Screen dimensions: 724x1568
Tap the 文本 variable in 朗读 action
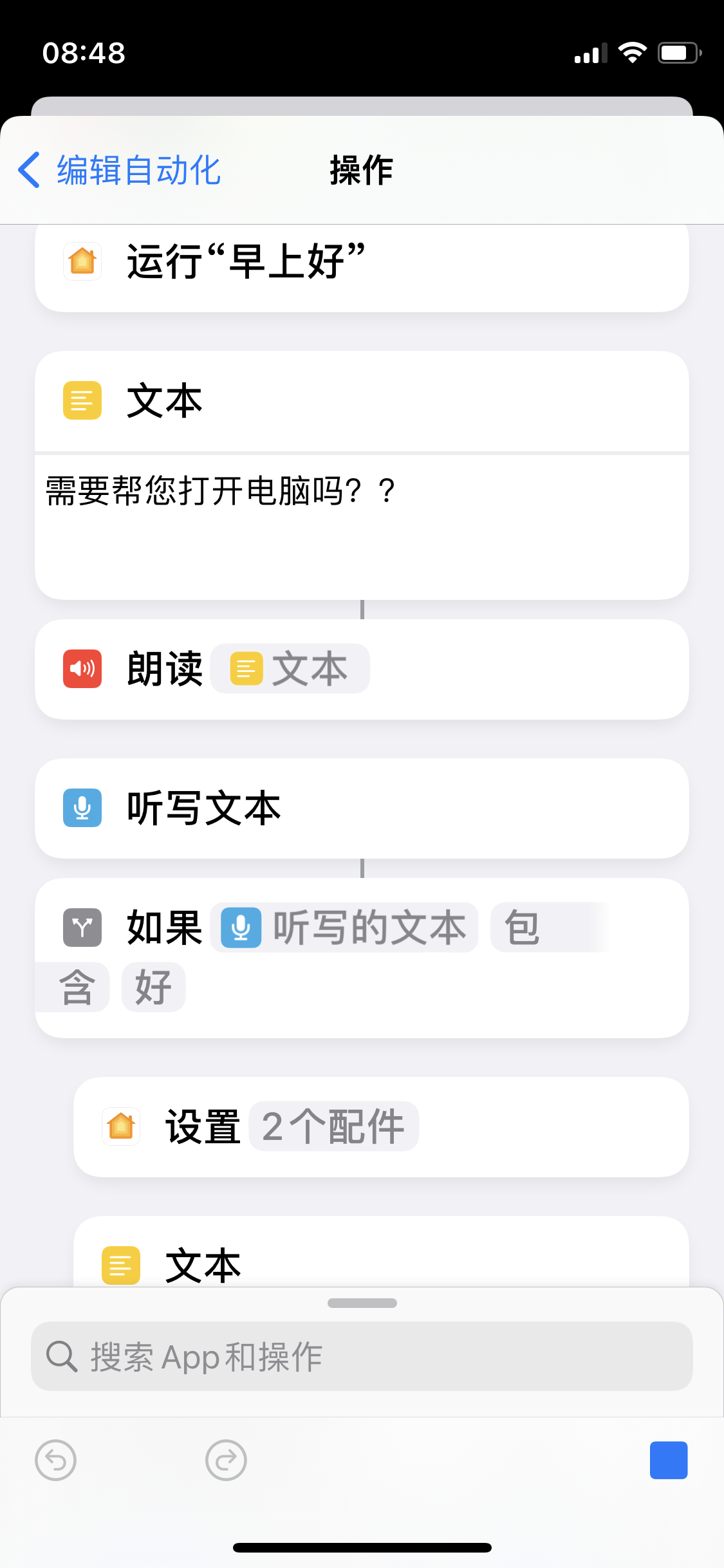[x=290, y=669]
